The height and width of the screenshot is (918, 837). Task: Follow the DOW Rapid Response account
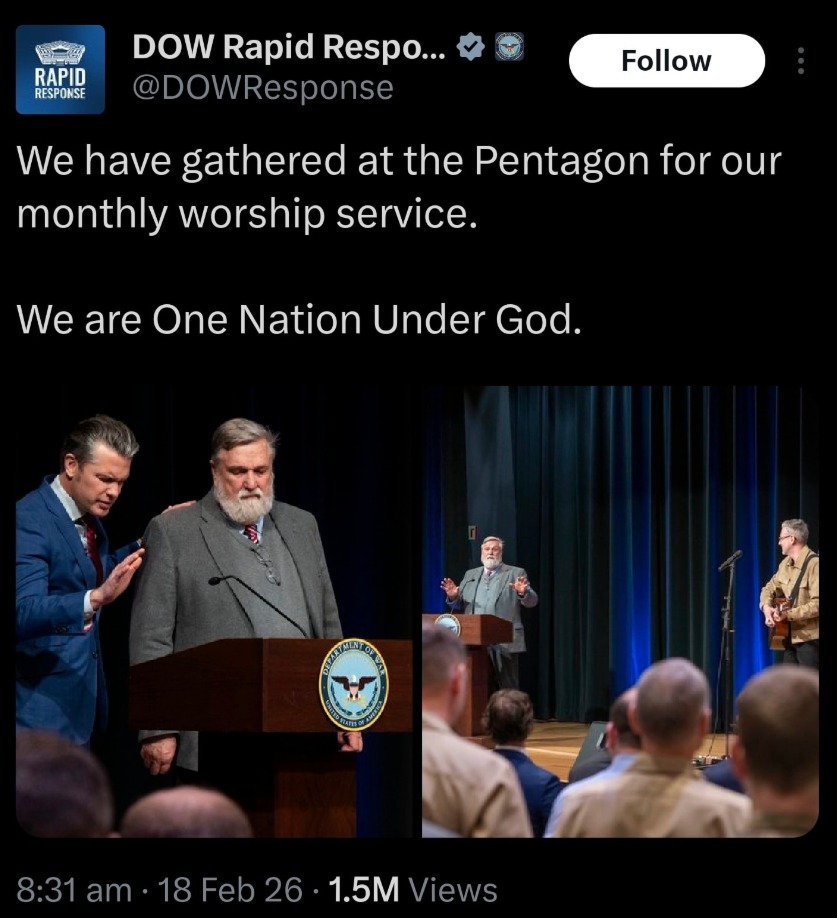(666, 61)
